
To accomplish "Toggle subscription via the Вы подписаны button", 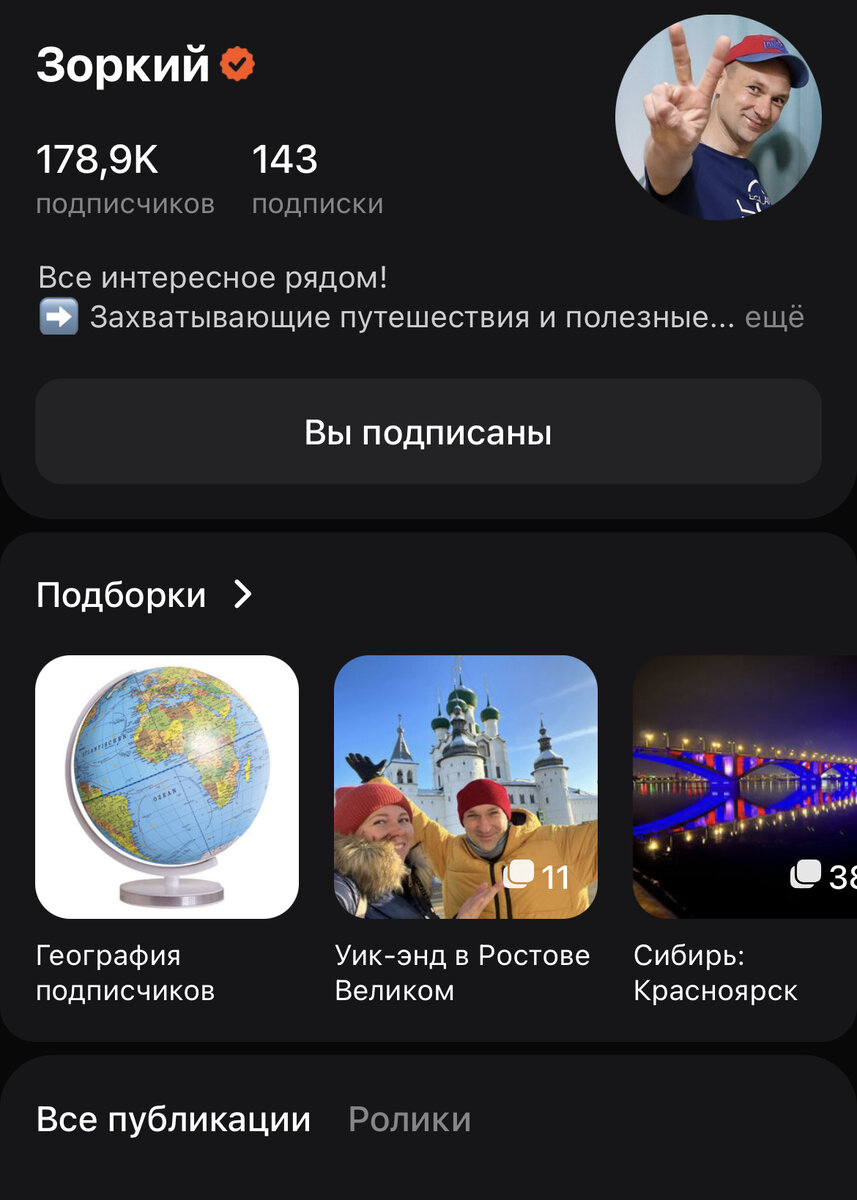I will (428, 431).
